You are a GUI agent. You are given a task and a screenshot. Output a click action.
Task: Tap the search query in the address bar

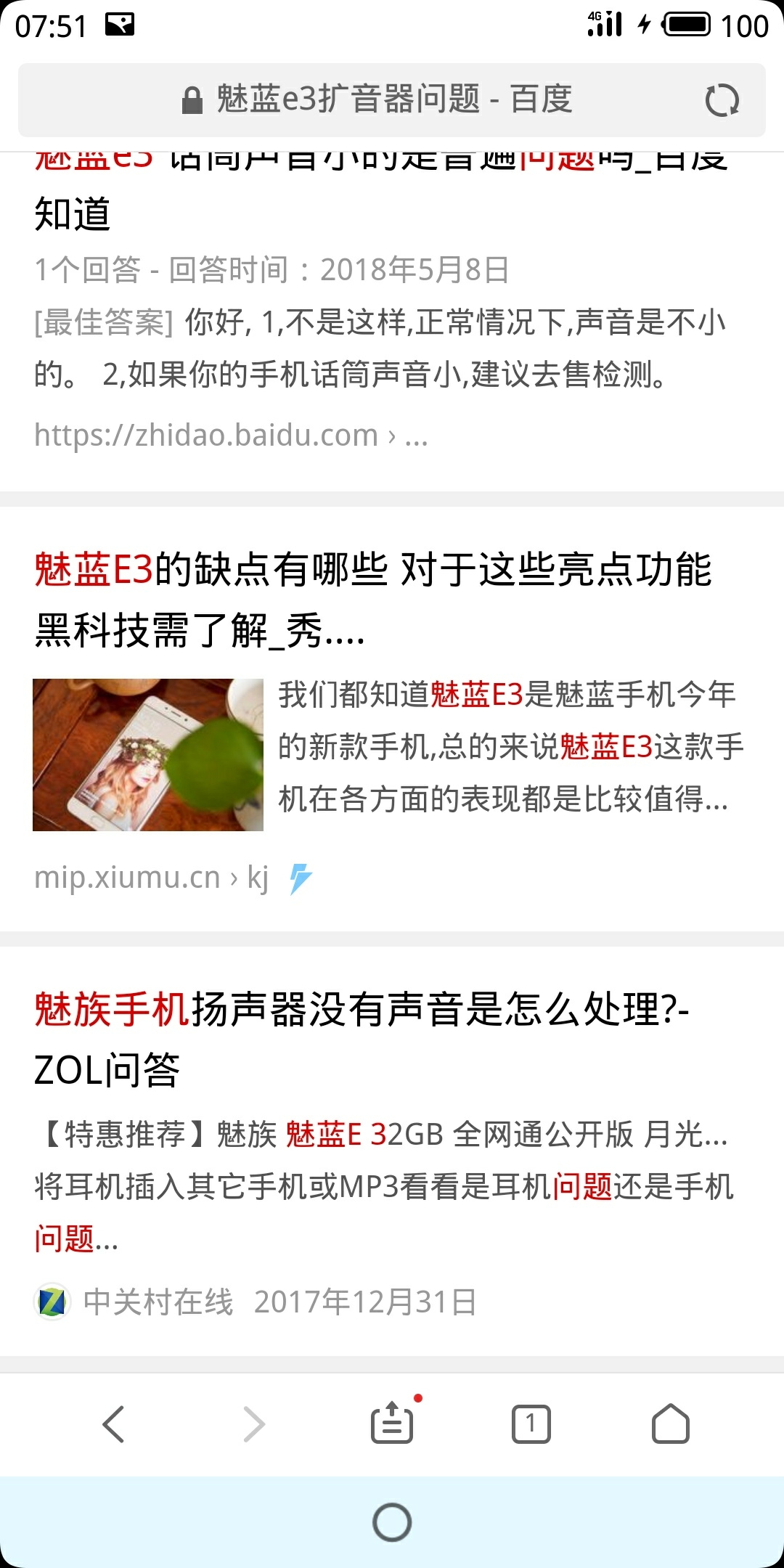pyautogui.click(x=392, y=99)
